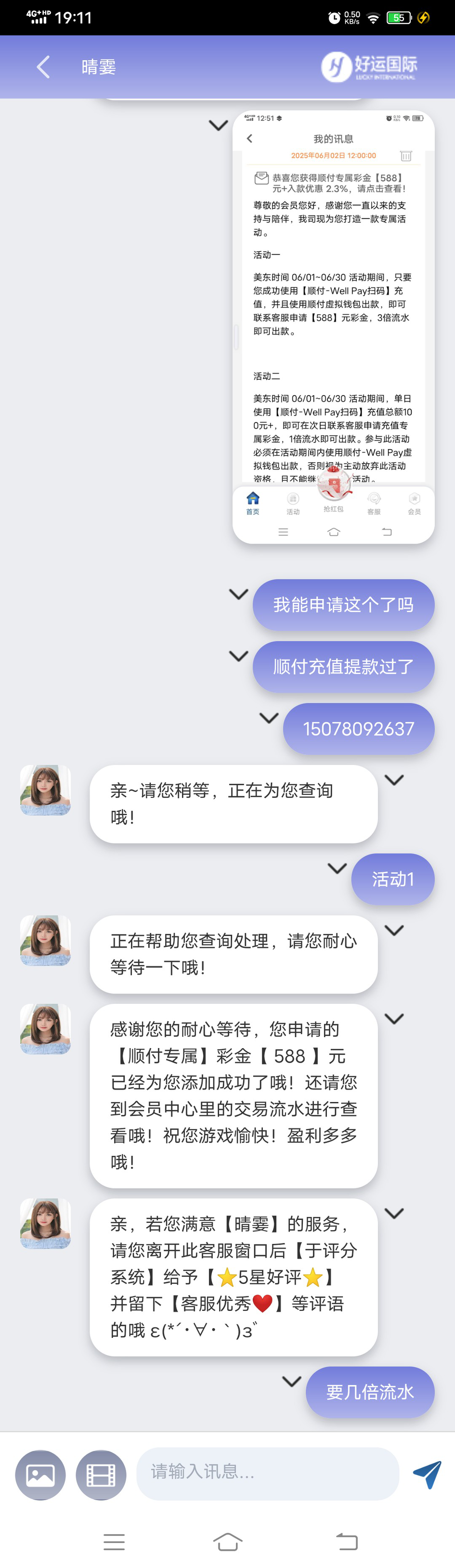The width and height of the screenshot is (455, 1568).
Task: Expand options for the 要几倍流水 message
Action: coord(292,1382)
